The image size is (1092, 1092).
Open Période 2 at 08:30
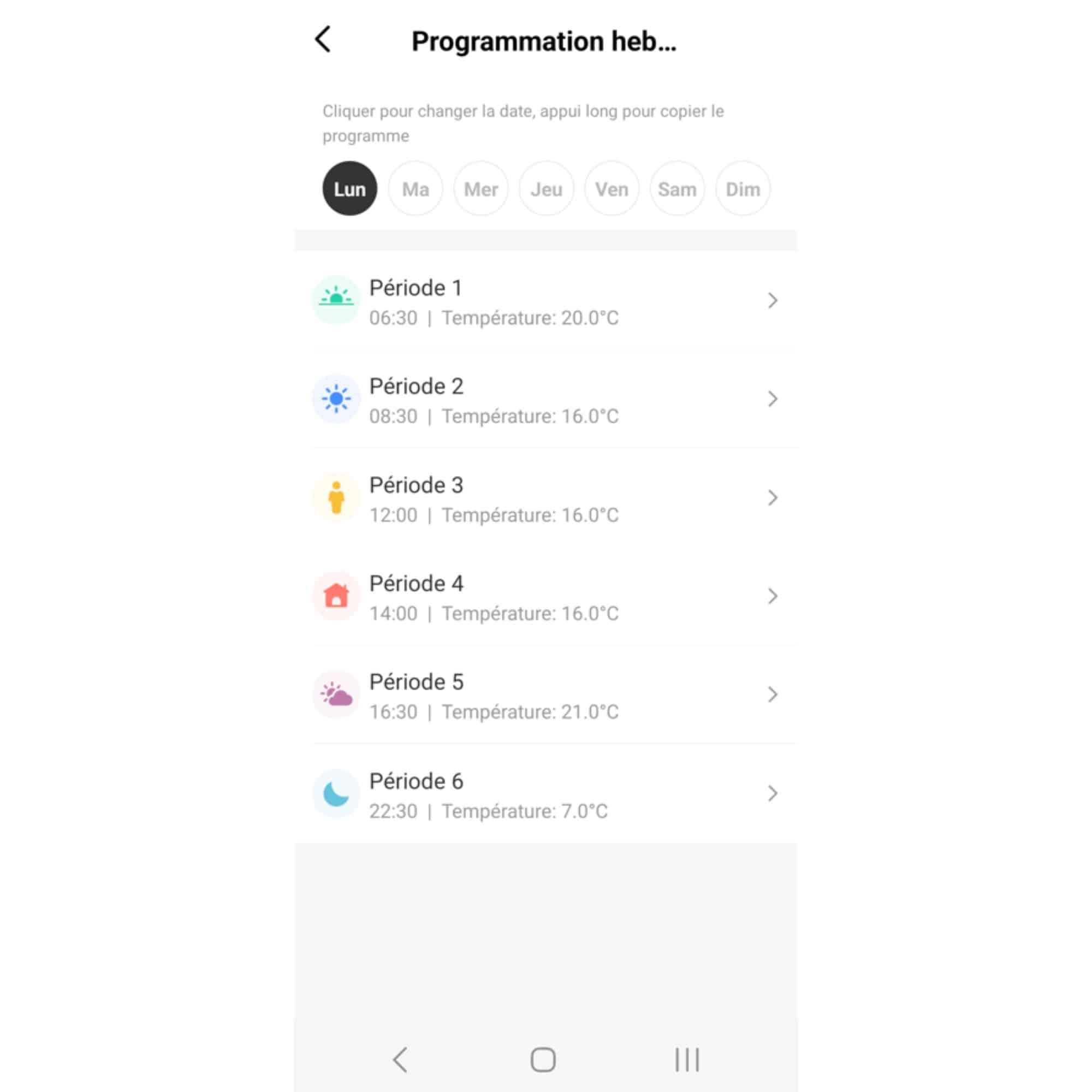coord(546,400)
